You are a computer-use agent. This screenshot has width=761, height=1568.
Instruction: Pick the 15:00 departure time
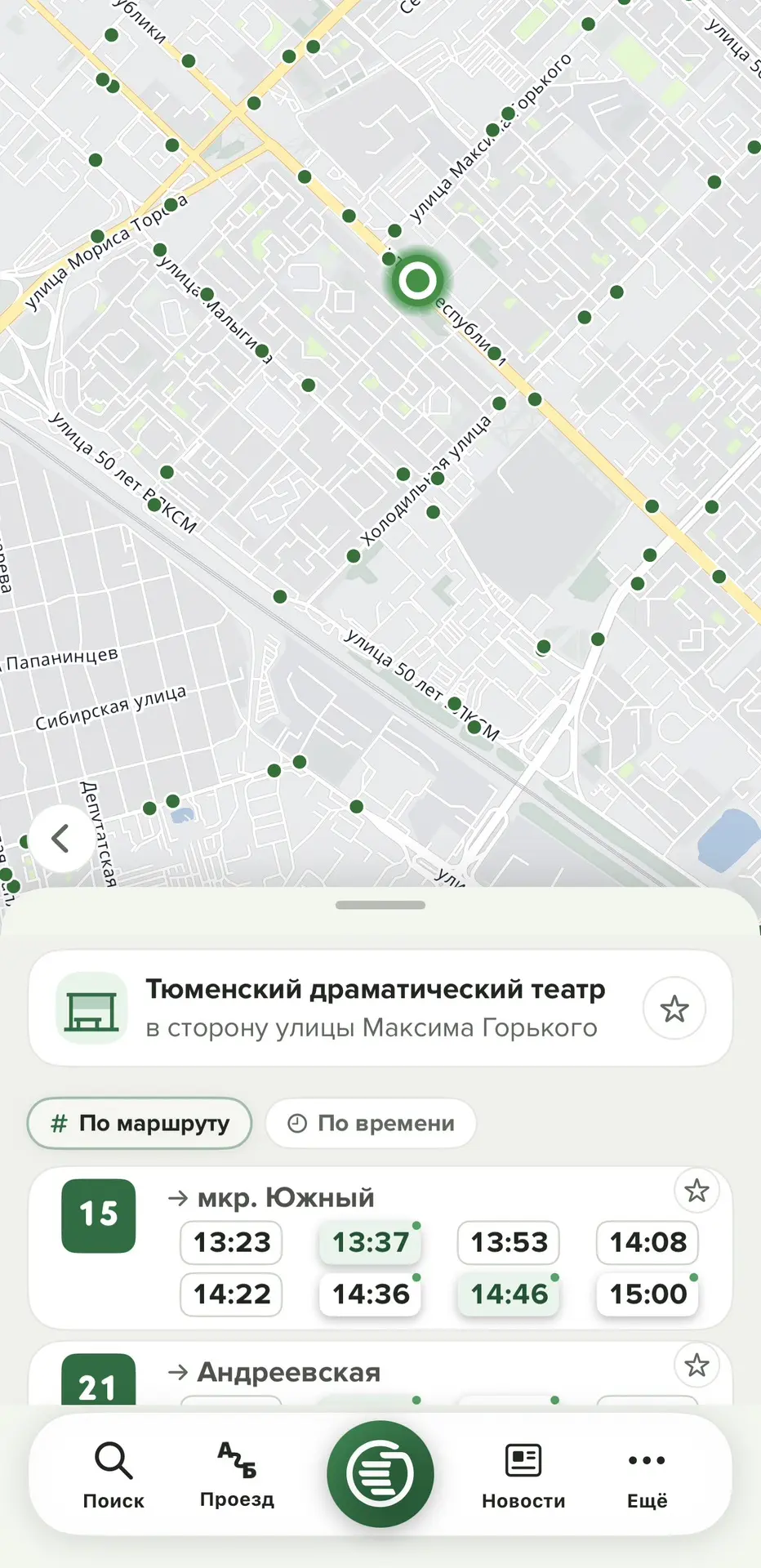point(648,1294)
